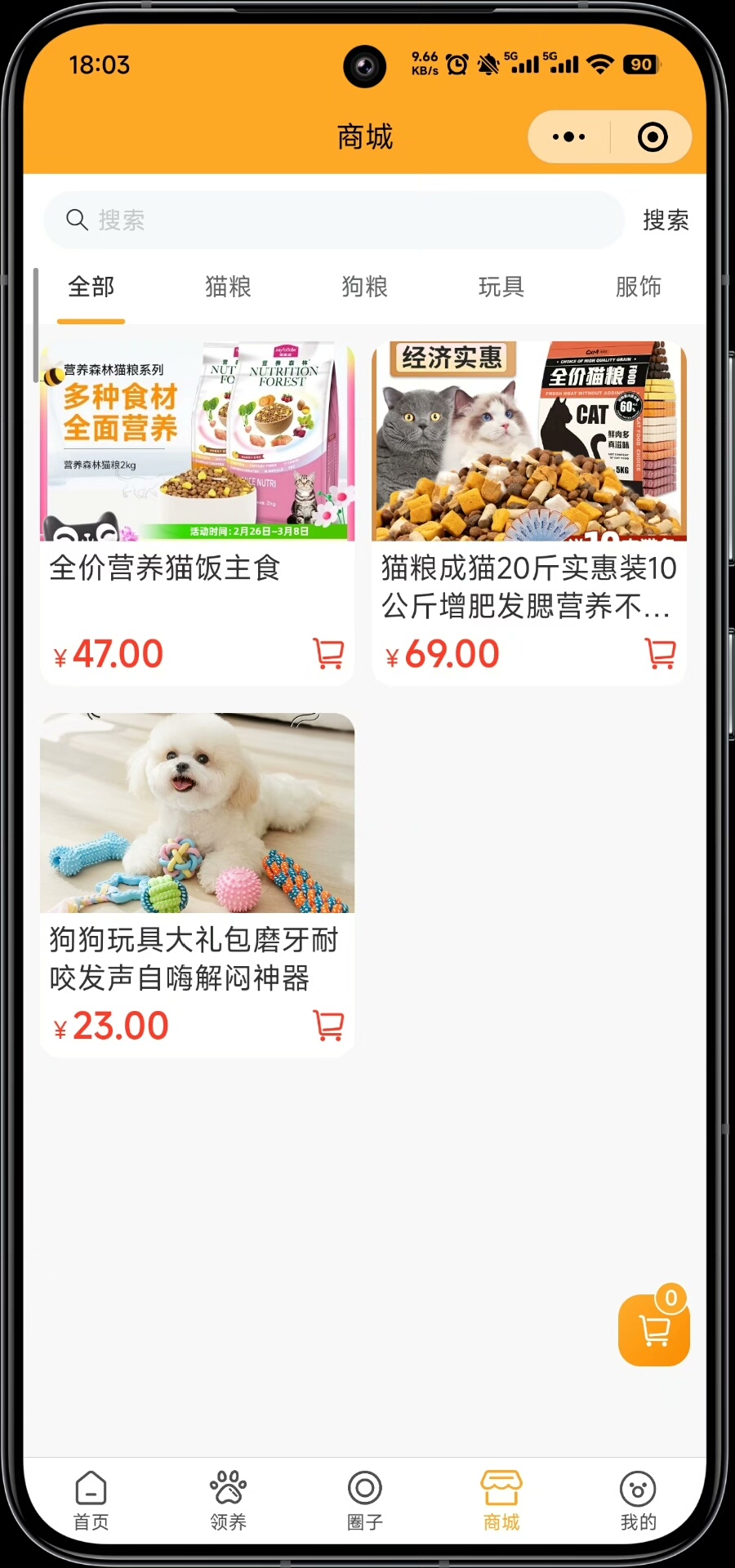Open the mini program more options menu
735x1568 pixels.
(x=569, y=137)
